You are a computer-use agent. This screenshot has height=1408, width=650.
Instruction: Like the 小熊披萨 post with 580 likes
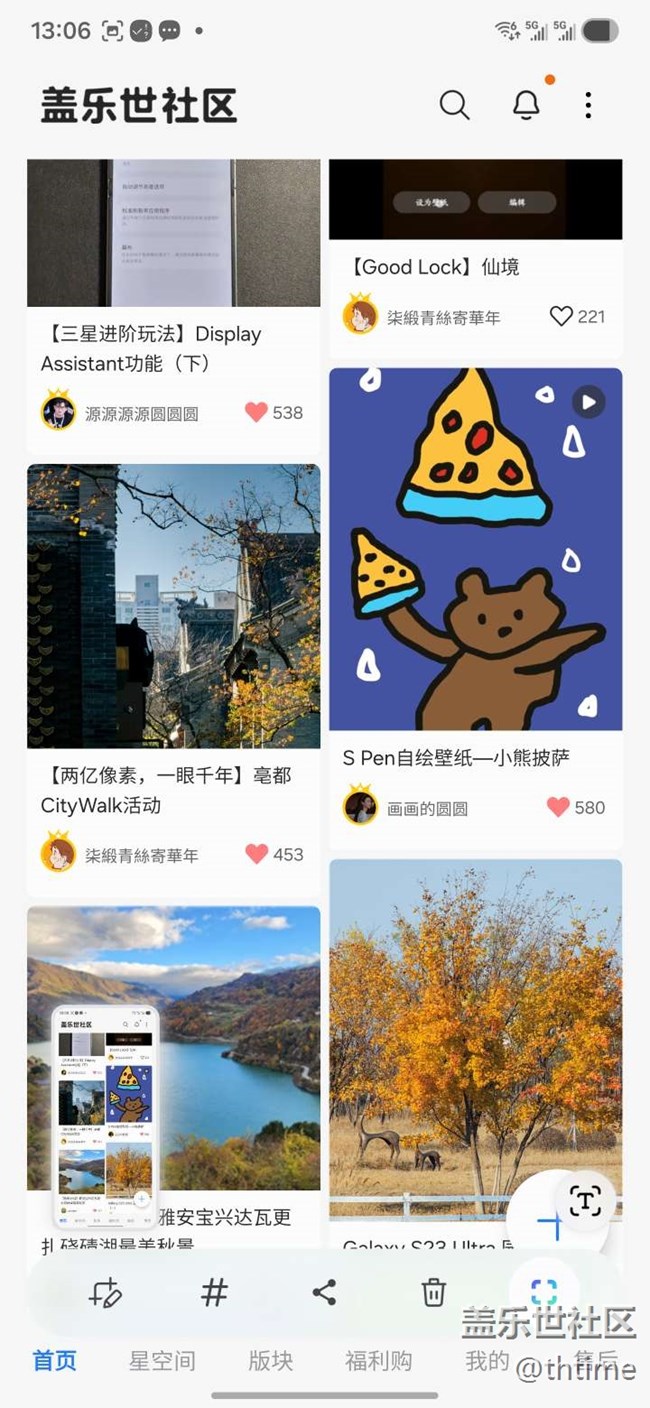pos(558,807)
